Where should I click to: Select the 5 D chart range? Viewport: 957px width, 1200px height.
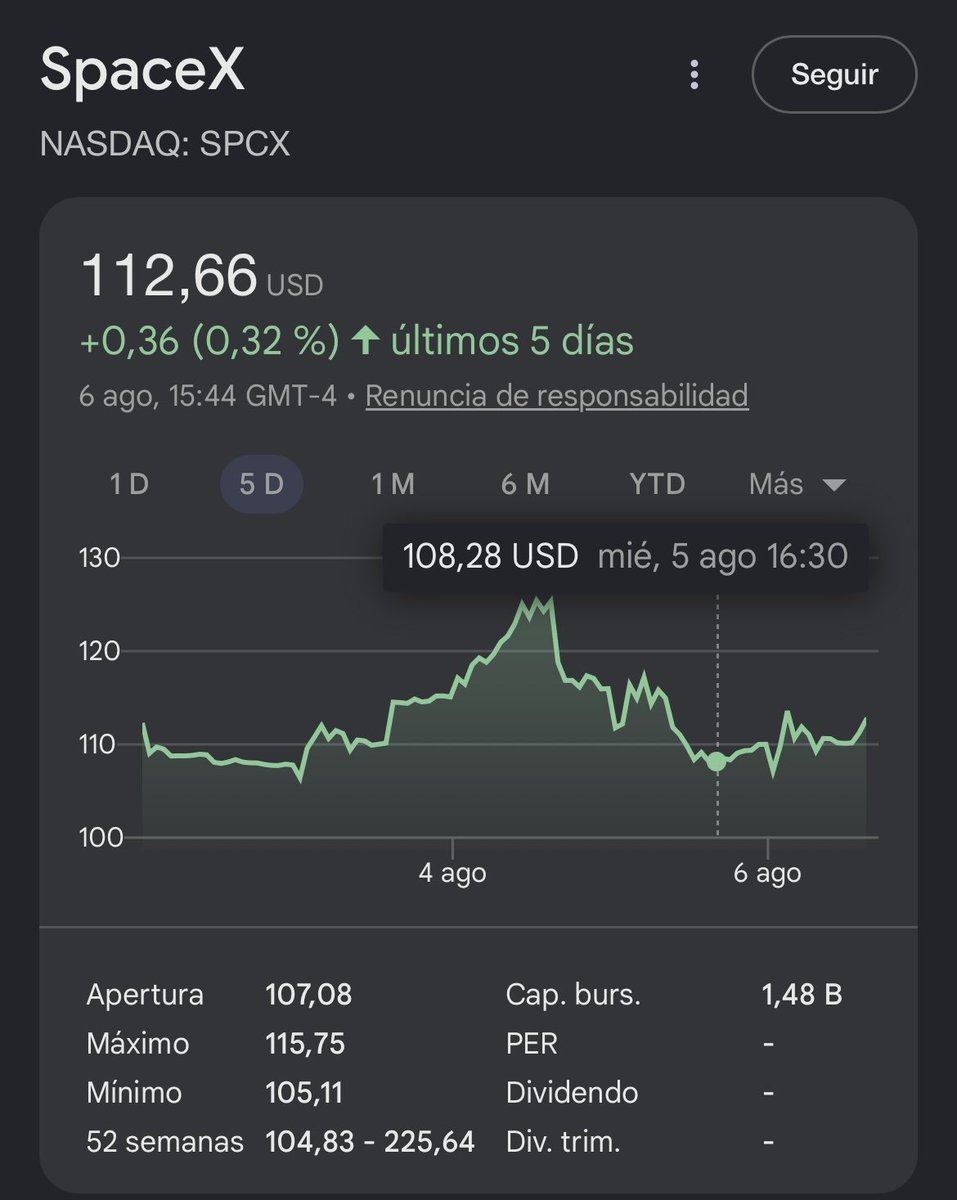(x=261, y=485)
